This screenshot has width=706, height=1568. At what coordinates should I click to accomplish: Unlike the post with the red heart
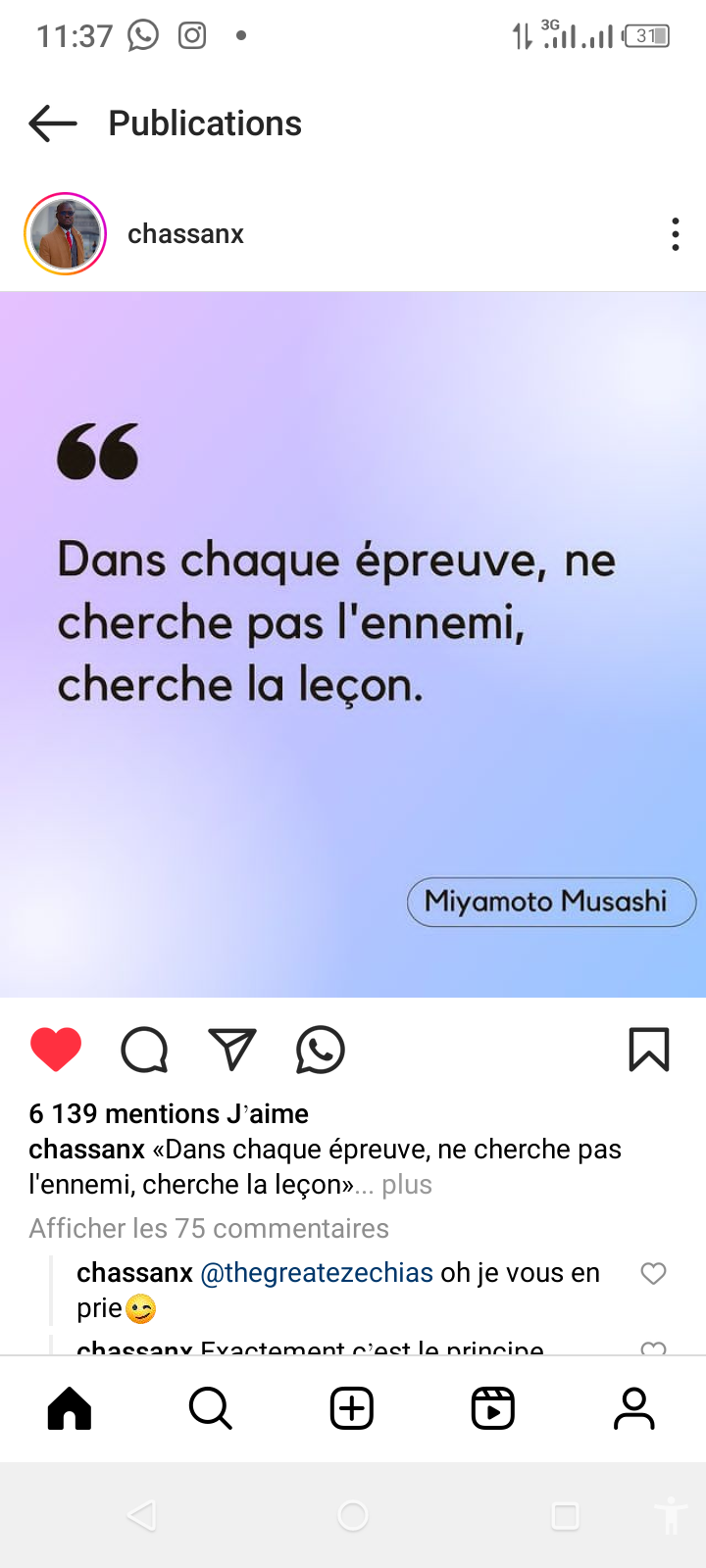pos(56,1051)
